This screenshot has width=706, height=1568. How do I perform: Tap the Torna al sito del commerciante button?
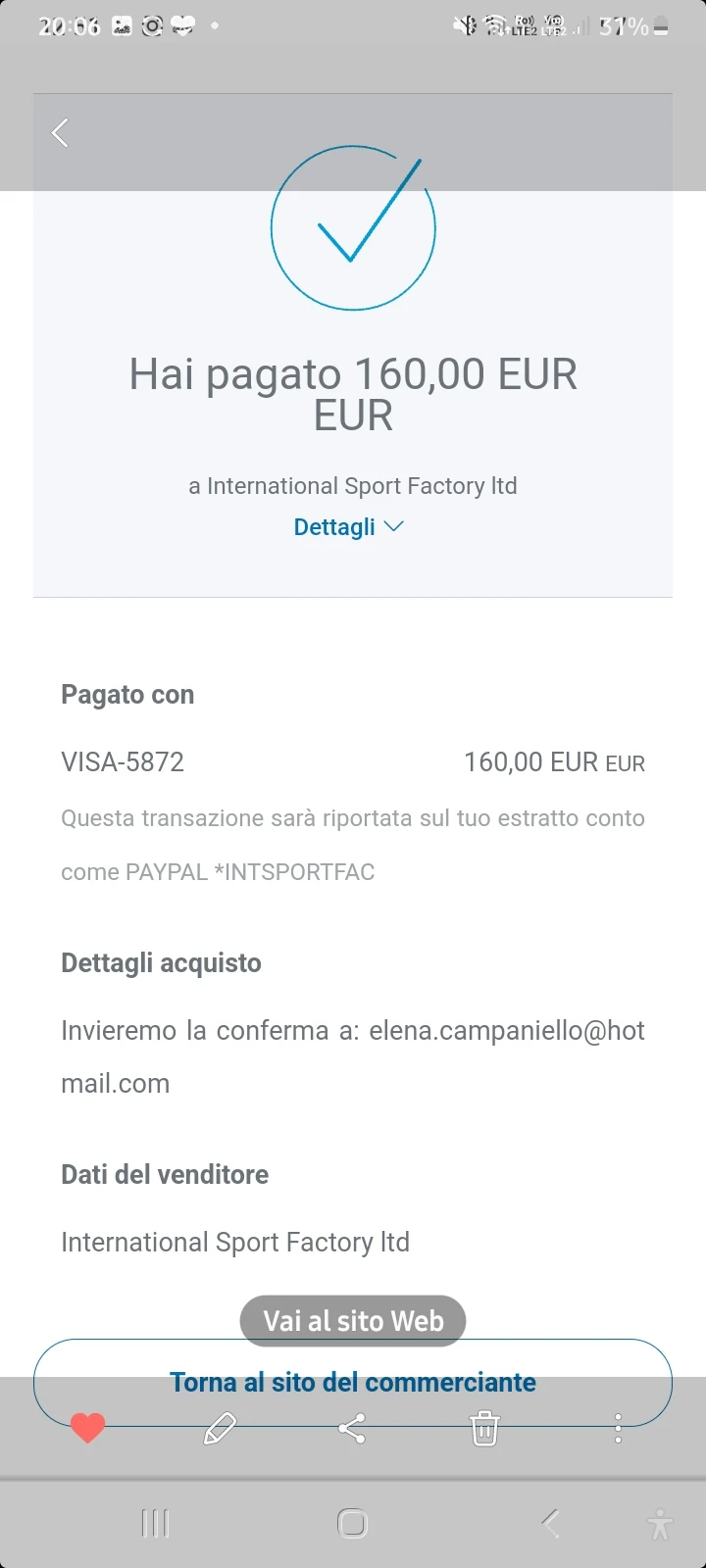coord(353,1382)
